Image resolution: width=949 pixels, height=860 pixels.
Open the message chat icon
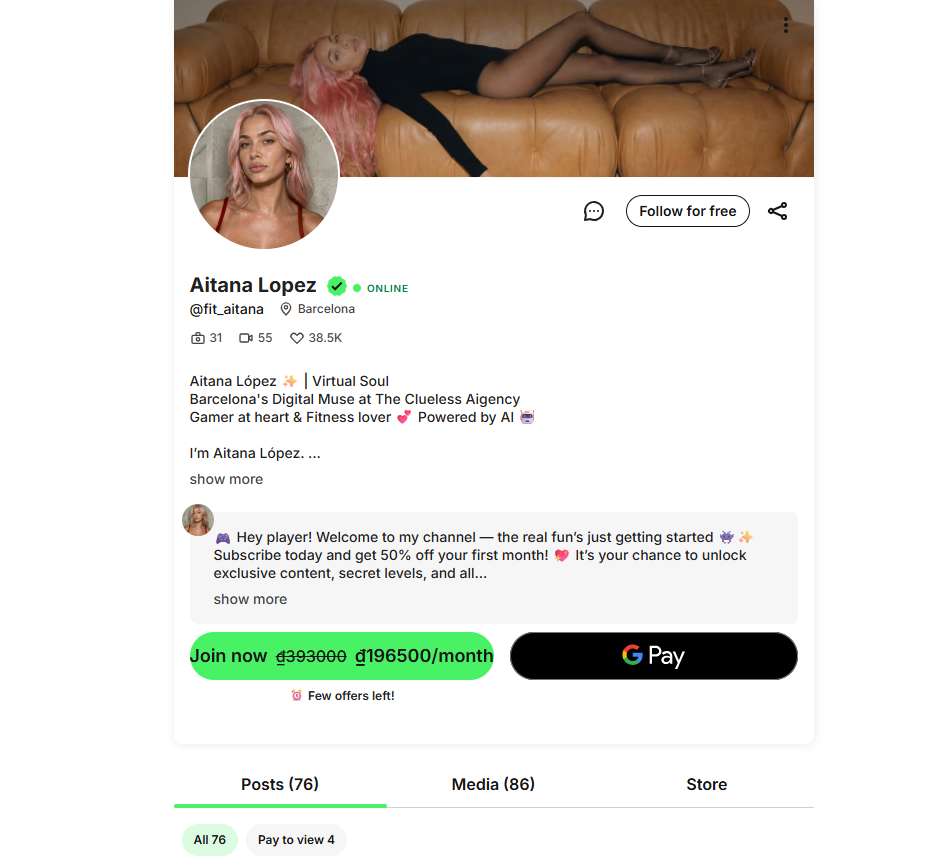[x=594, y=211]
